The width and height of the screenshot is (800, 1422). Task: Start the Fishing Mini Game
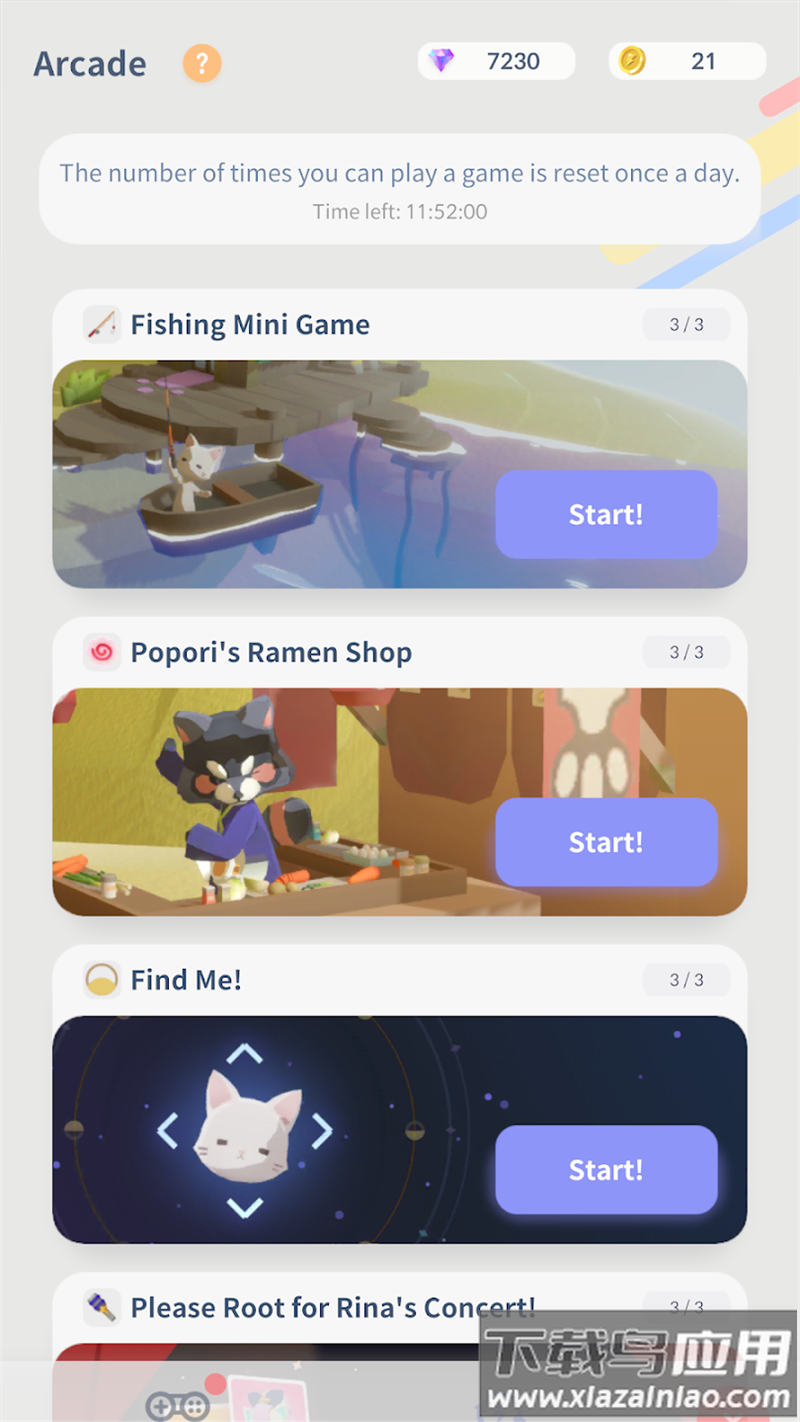tap(606, 514)
